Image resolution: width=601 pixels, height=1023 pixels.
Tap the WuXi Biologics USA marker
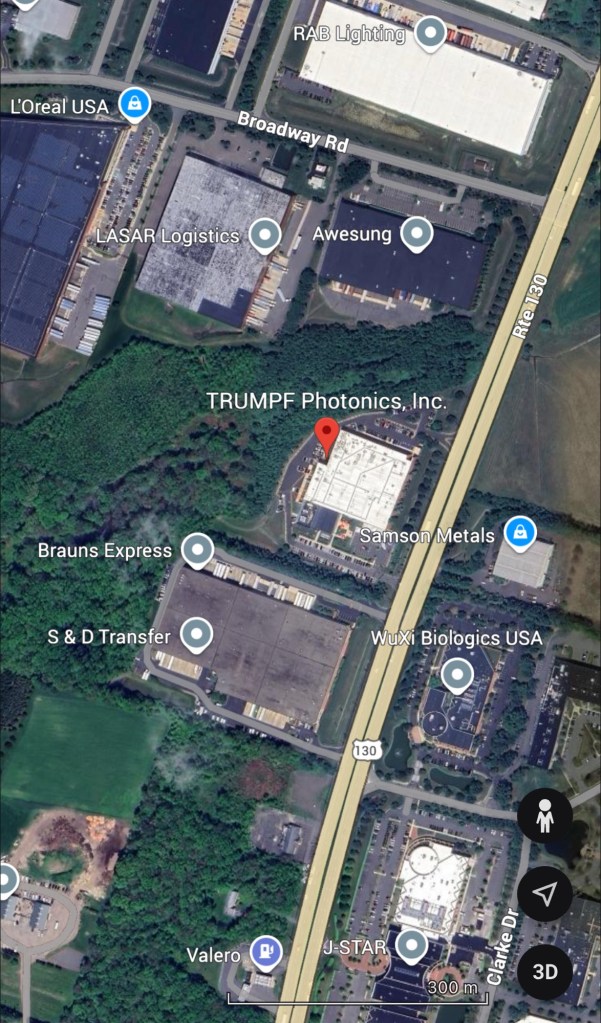pos(457,675)
